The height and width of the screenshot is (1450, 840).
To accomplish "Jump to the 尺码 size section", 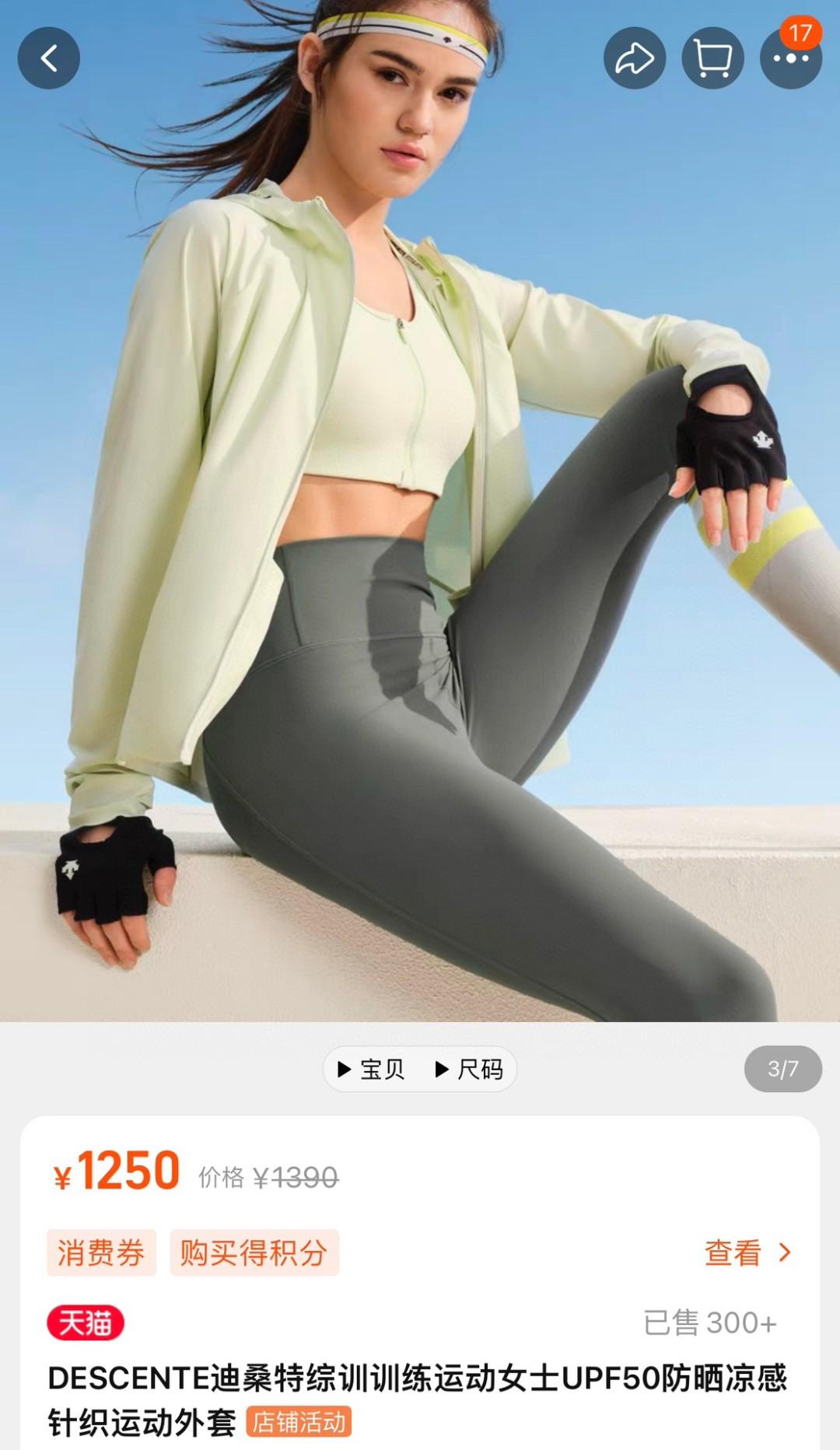I will tap(469, 1069).
